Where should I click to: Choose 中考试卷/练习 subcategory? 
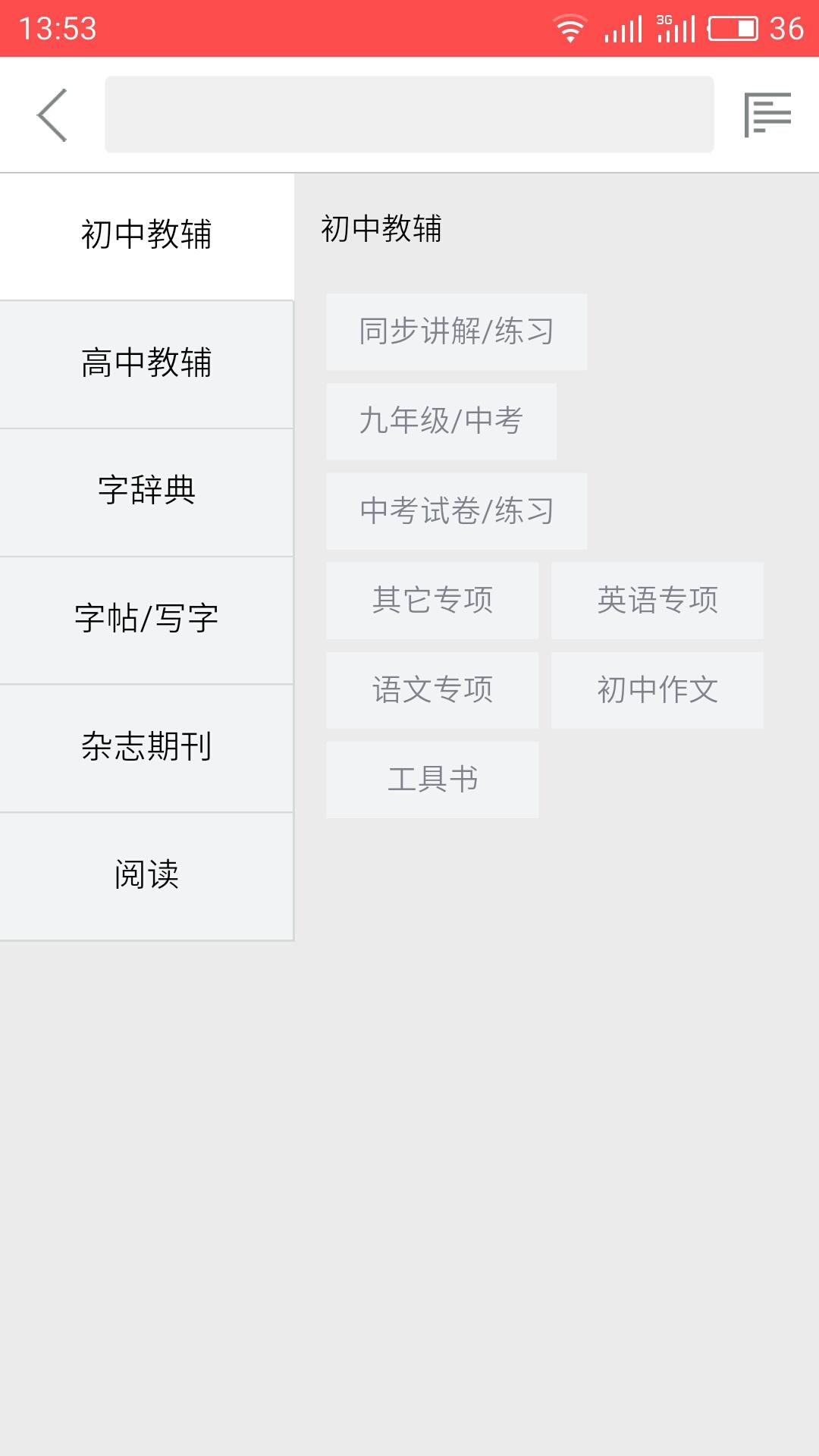(x=457, y=511)
